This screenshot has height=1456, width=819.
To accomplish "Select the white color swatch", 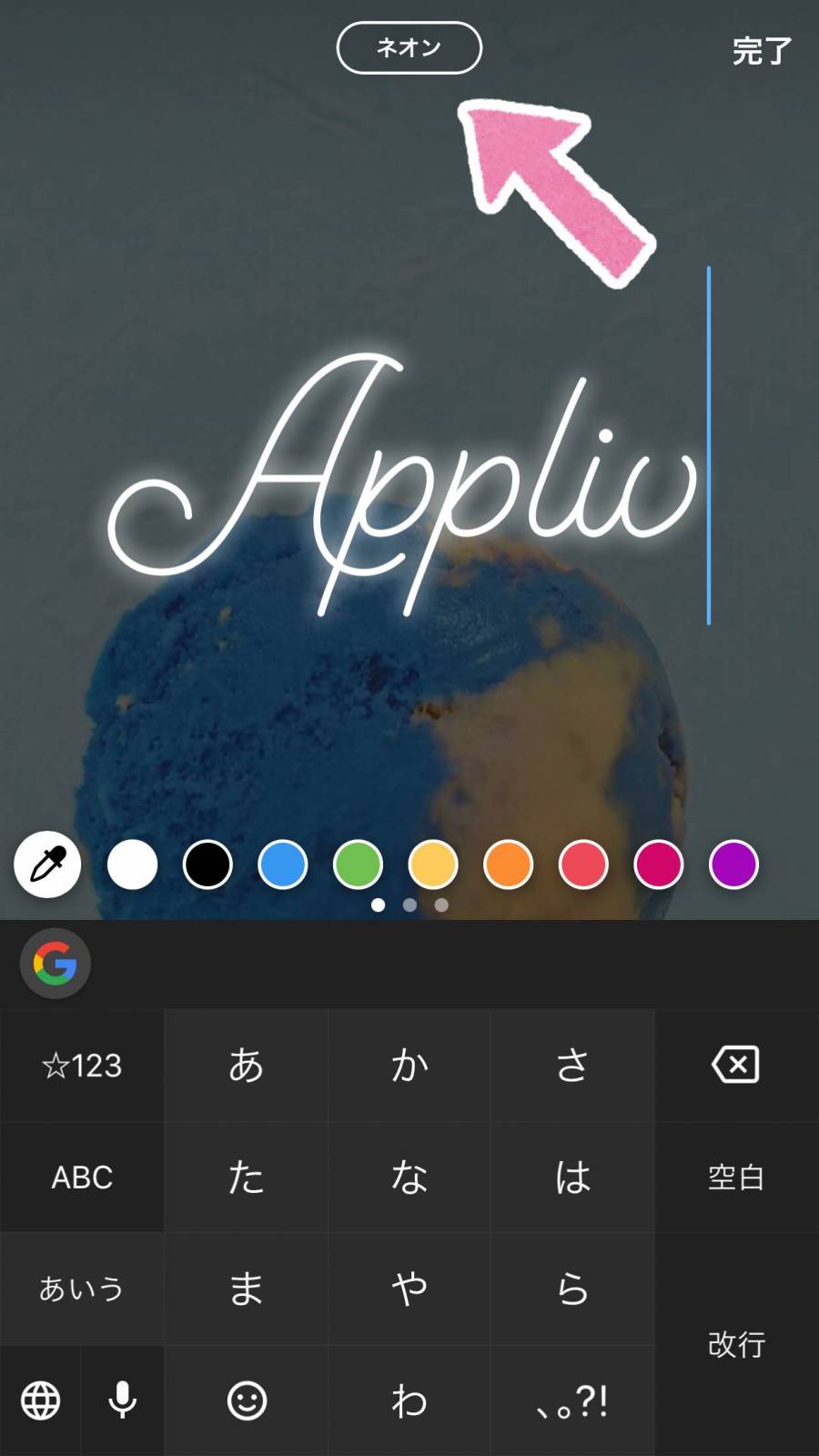I will pos(132,864).
